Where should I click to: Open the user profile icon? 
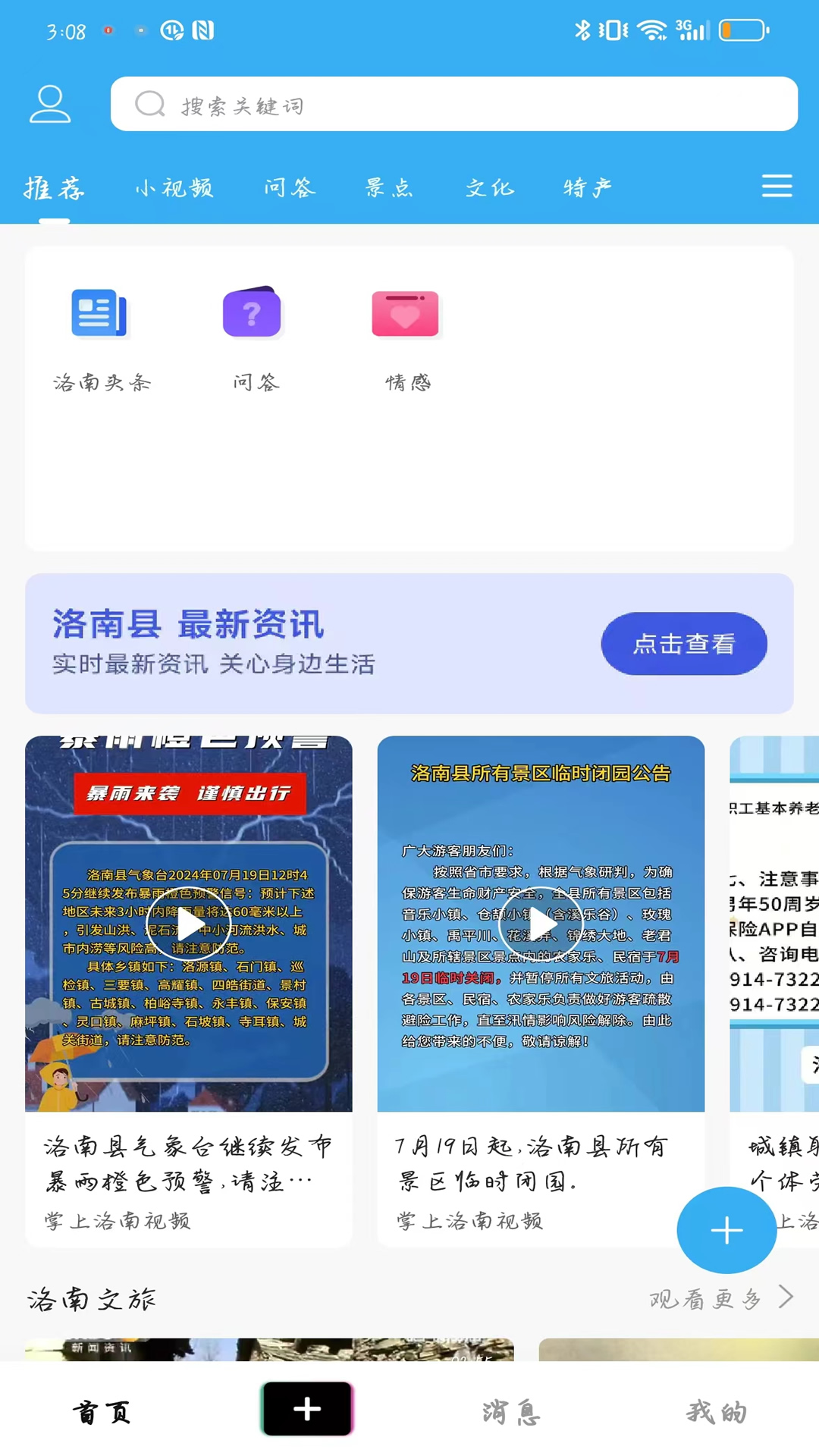pyautogui.click(x=50, y=104)
